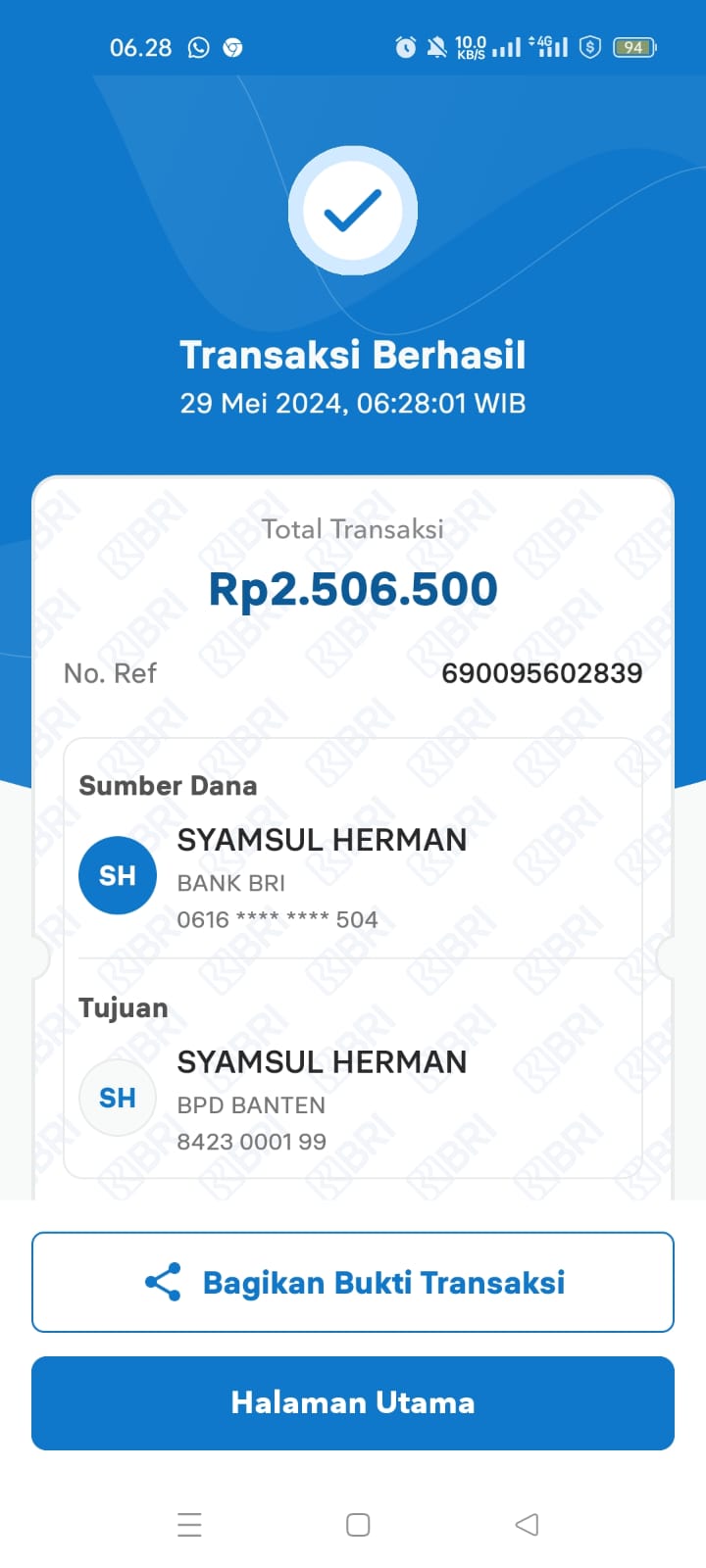Tap the SH avatar under Sumber Dana
This screenshot has height=1568, width=706.
pyautogui.click(x=117, y=875)
